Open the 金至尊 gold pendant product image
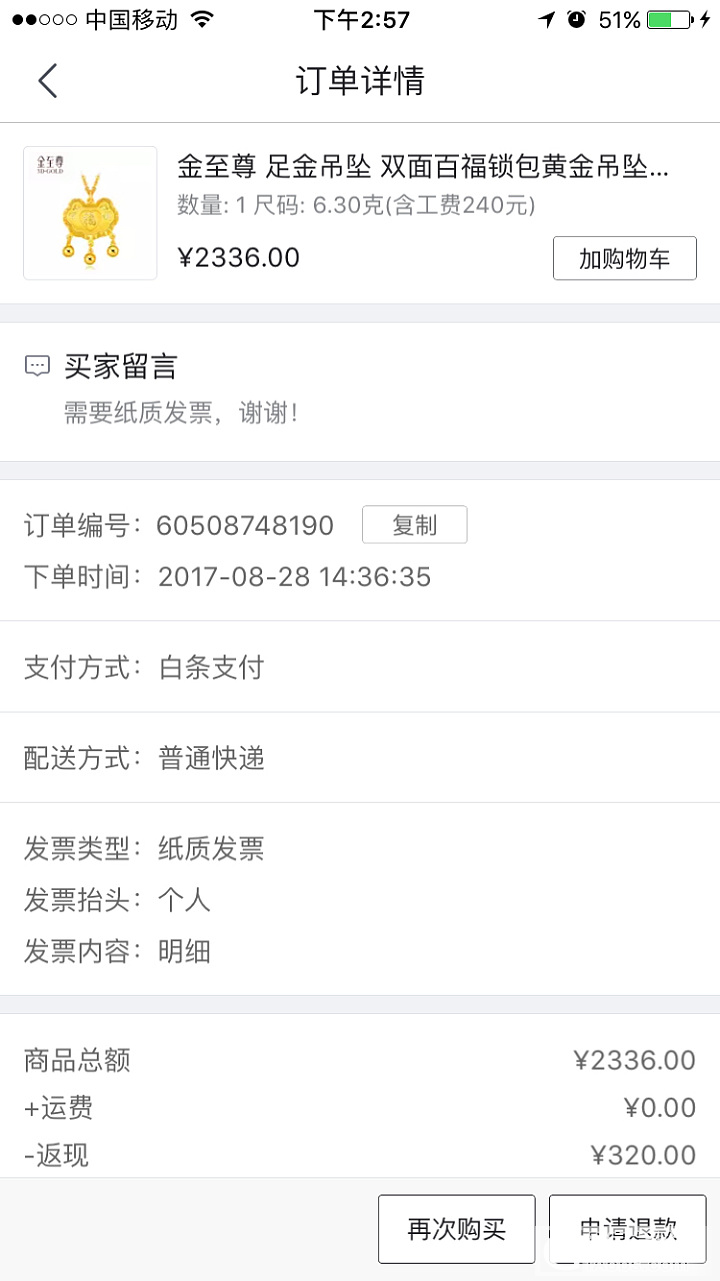This screenshot has width=720, height=1281. coord(90,213)
